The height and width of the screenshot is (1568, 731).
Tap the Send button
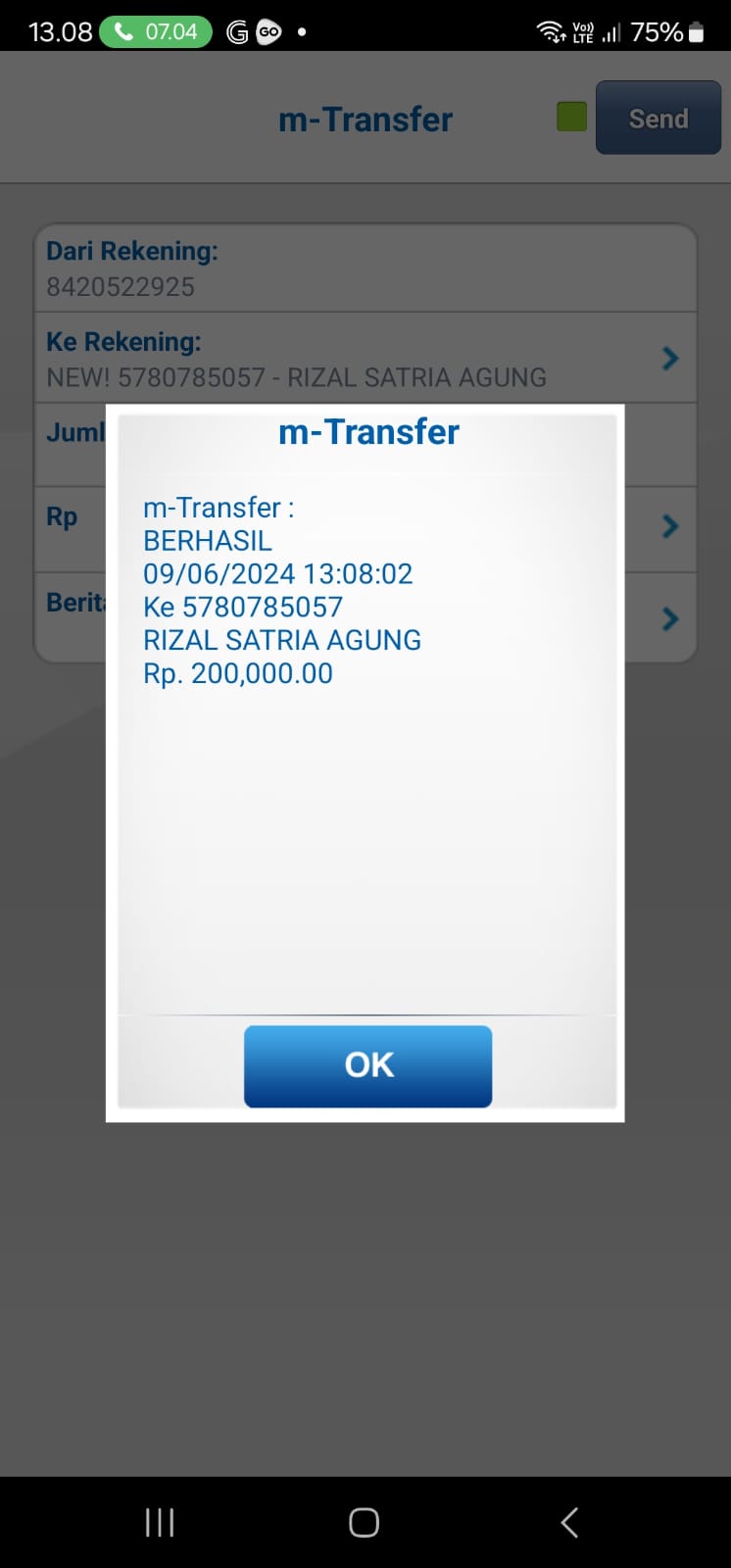pyautogui.click(x=658, y=119)
